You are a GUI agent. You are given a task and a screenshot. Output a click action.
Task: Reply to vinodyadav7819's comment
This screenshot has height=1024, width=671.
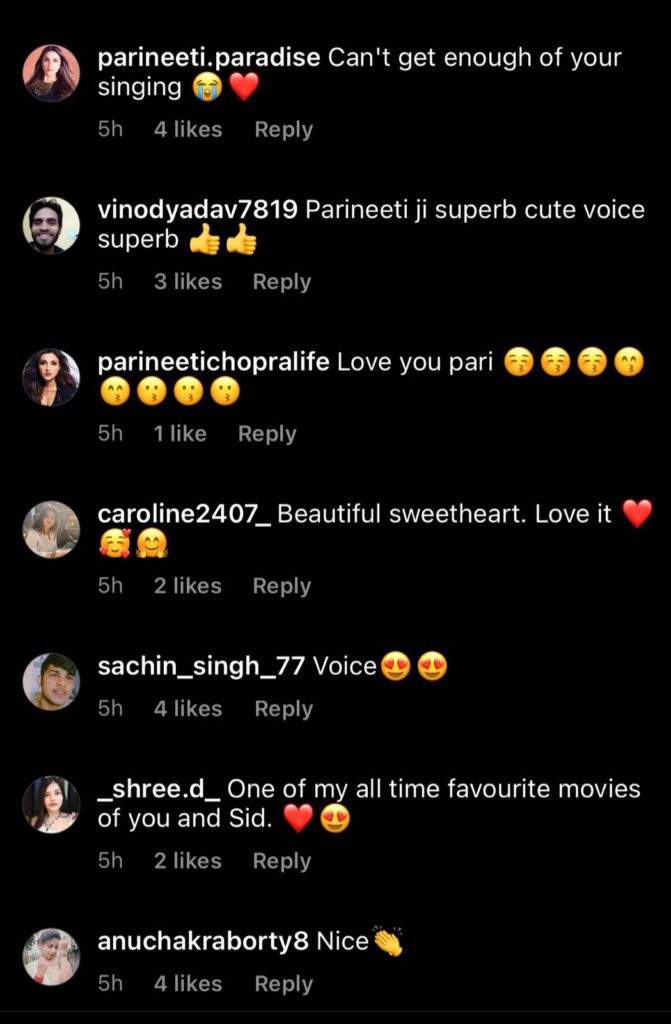281,282
